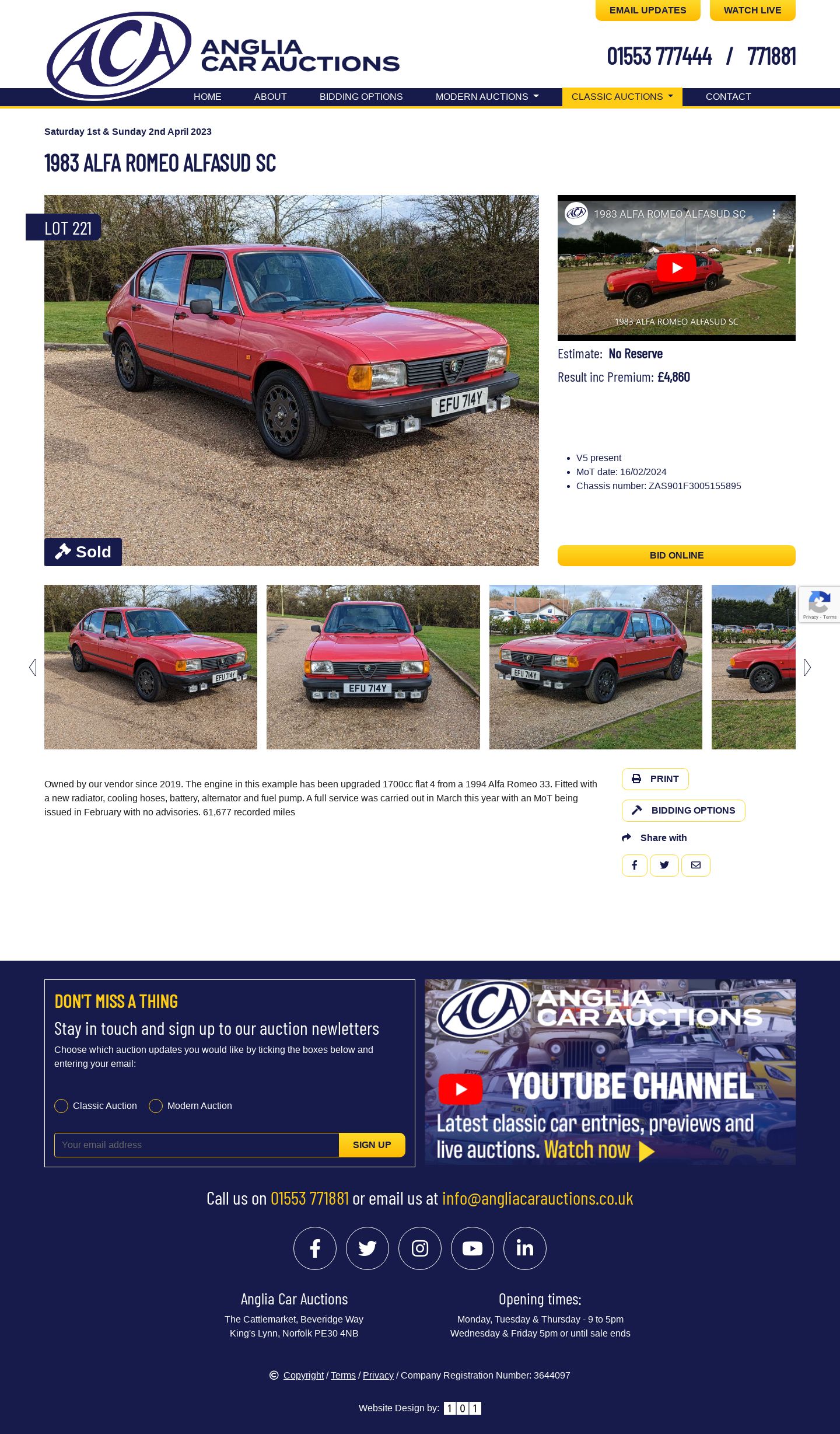This screenshot has width=840, height=1434.
Task: Tap the BID ONLINE button
Action: [676, 556]
